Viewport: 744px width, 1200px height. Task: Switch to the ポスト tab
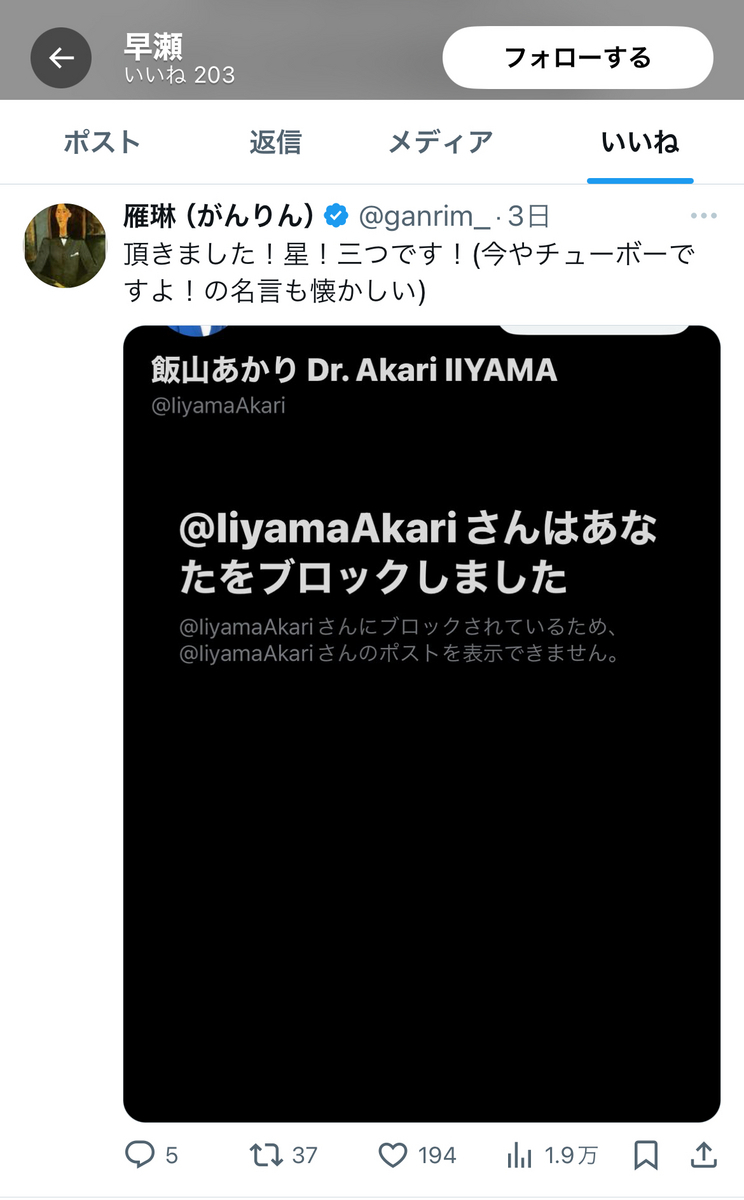point(102,142)
